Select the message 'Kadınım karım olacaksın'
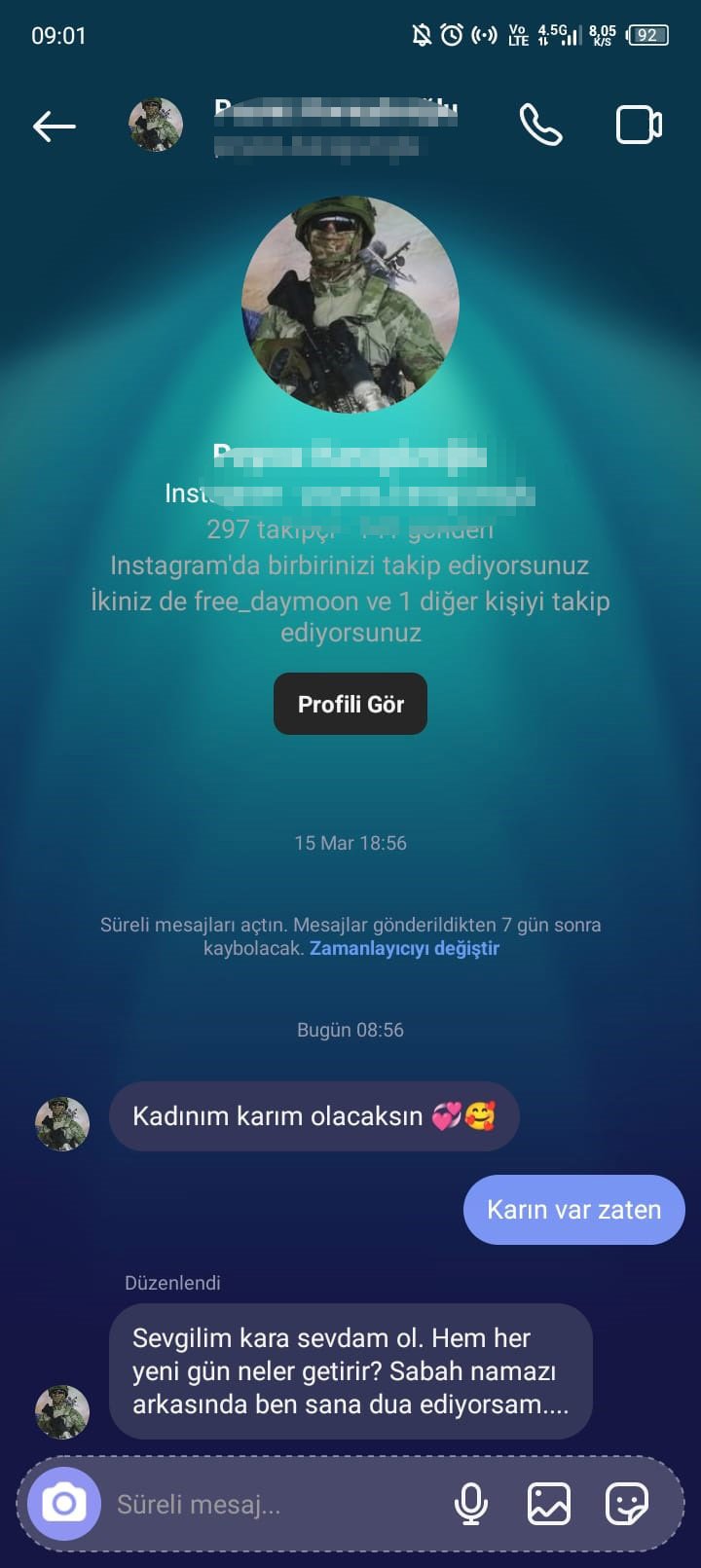The width and height of the screenshot is (701, 1568). [314, 1116]
